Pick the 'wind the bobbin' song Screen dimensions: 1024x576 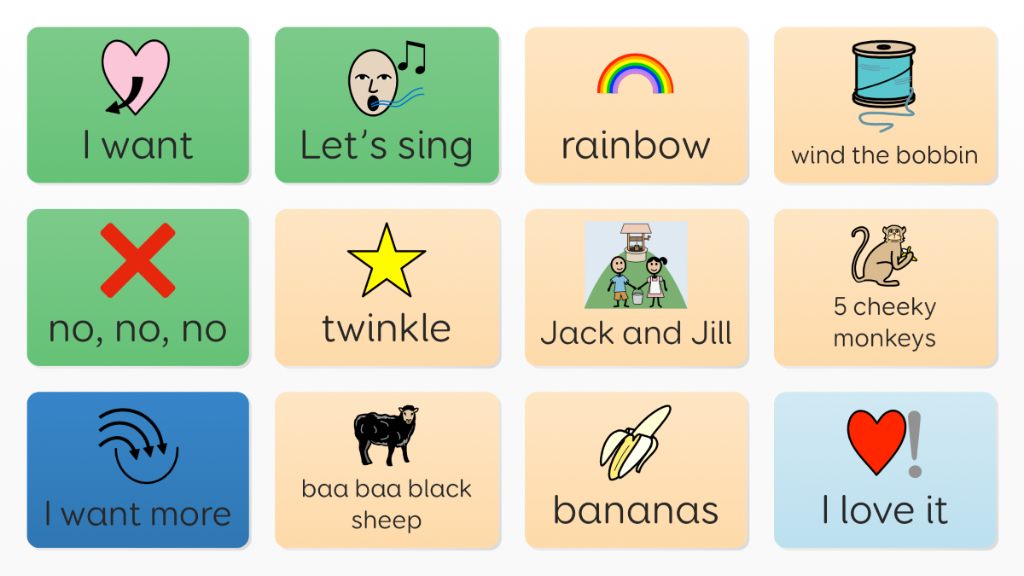click(x=885, y=105)
